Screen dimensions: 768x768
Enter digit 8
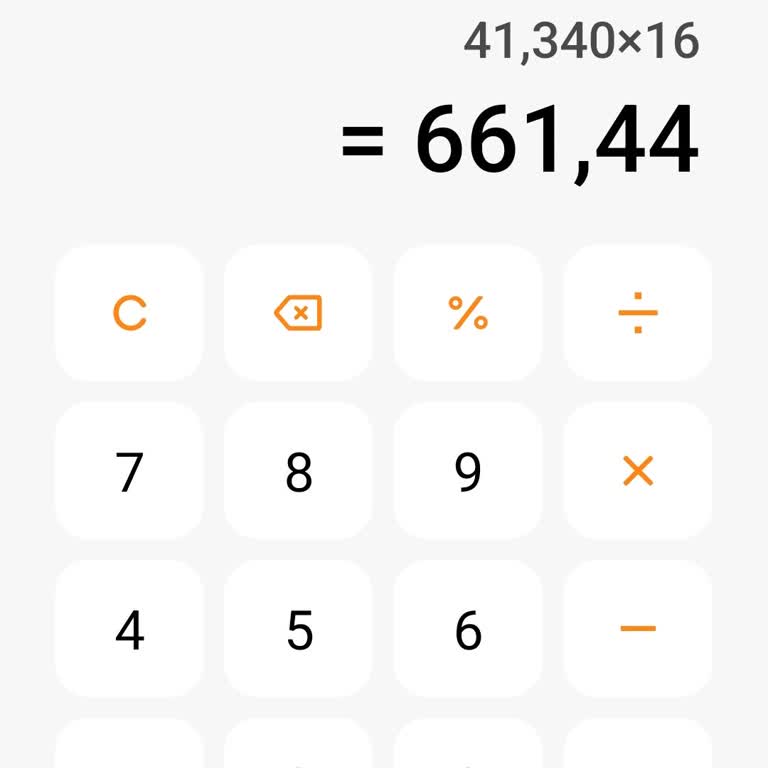coord(298,471)
